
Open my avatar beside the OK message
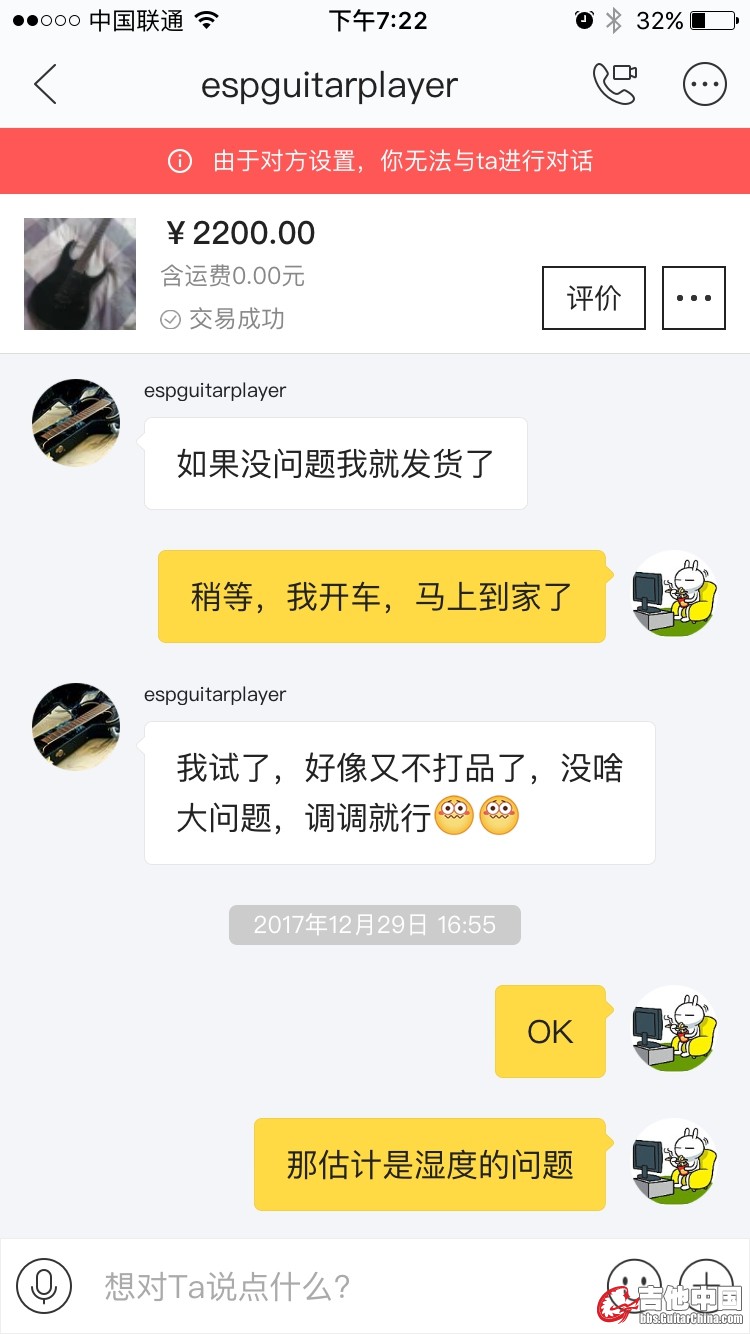pyautogui.click(x=675, y=1029)
